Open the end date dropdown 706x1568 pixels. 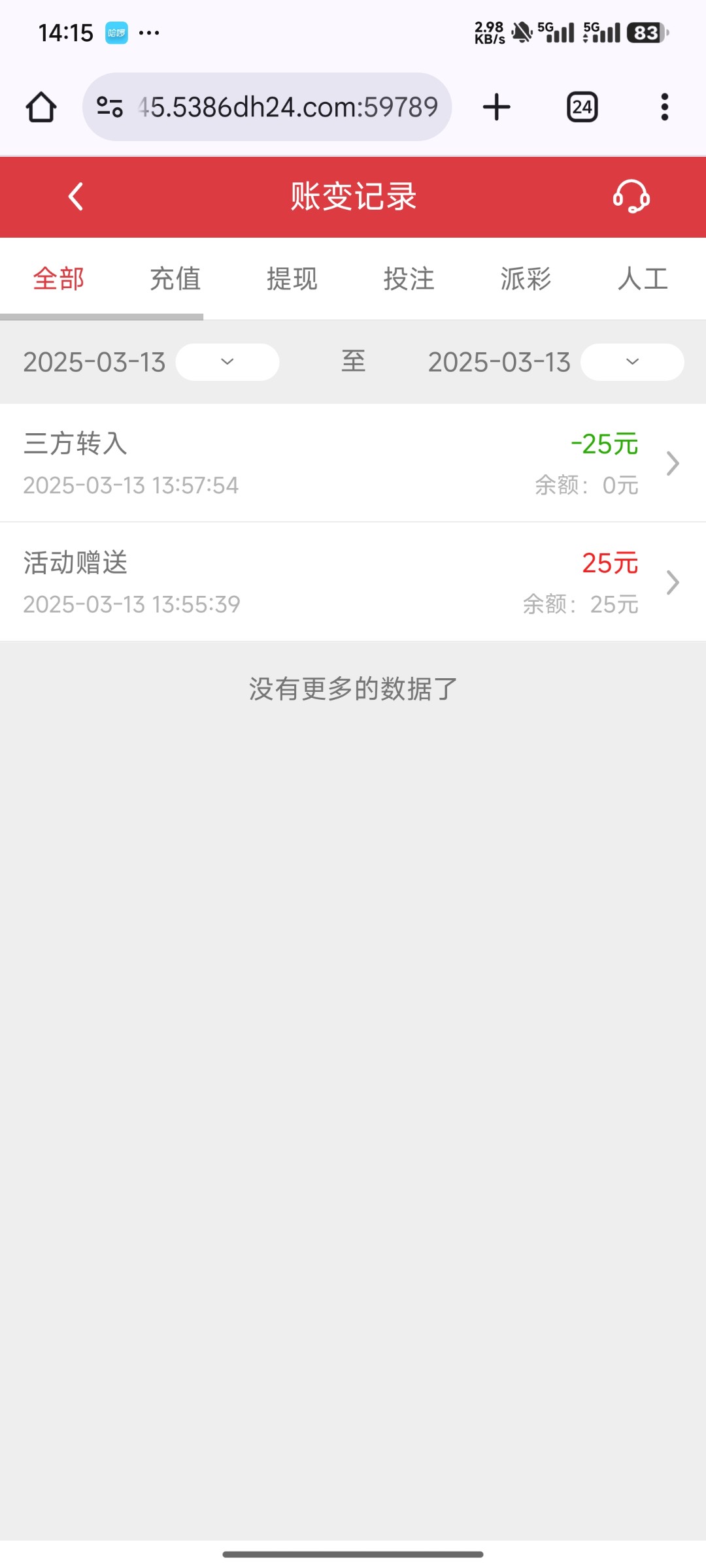pos(632,362)
